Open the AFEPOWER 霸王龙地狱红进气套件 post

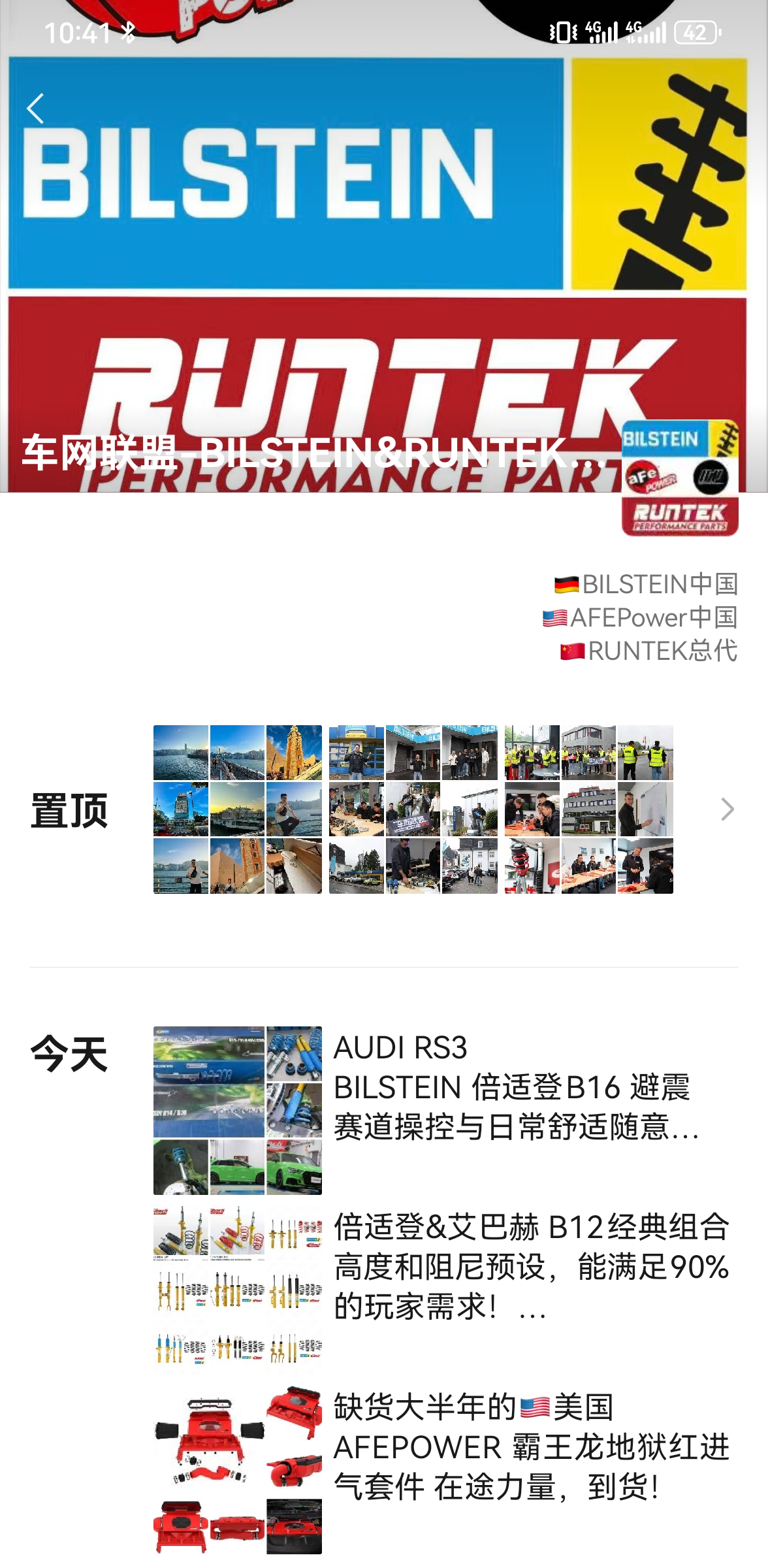click(530, 1446)
